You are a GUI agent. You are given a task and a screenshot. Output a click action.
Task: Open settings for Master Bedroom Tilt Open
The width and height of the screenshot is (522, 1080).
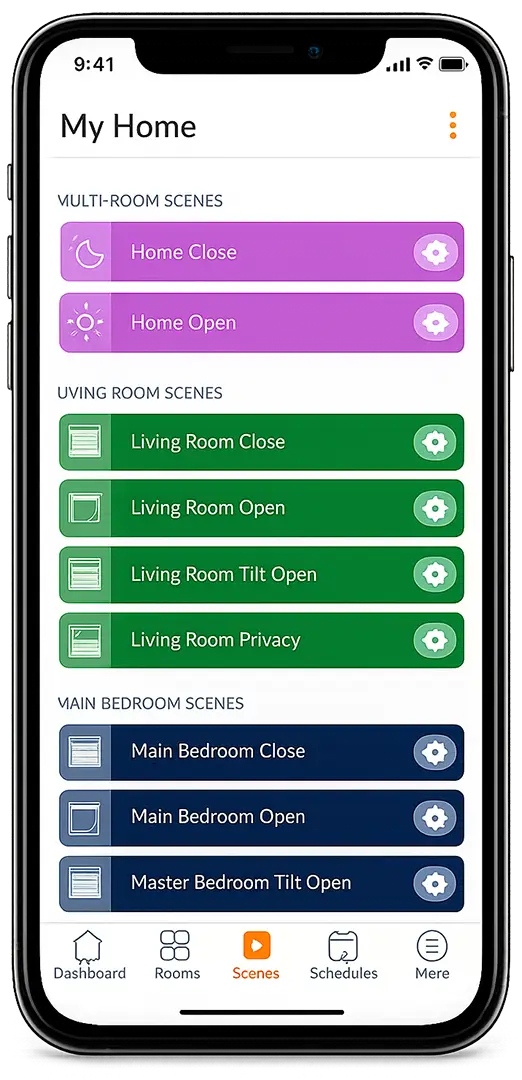click(435, 884)
